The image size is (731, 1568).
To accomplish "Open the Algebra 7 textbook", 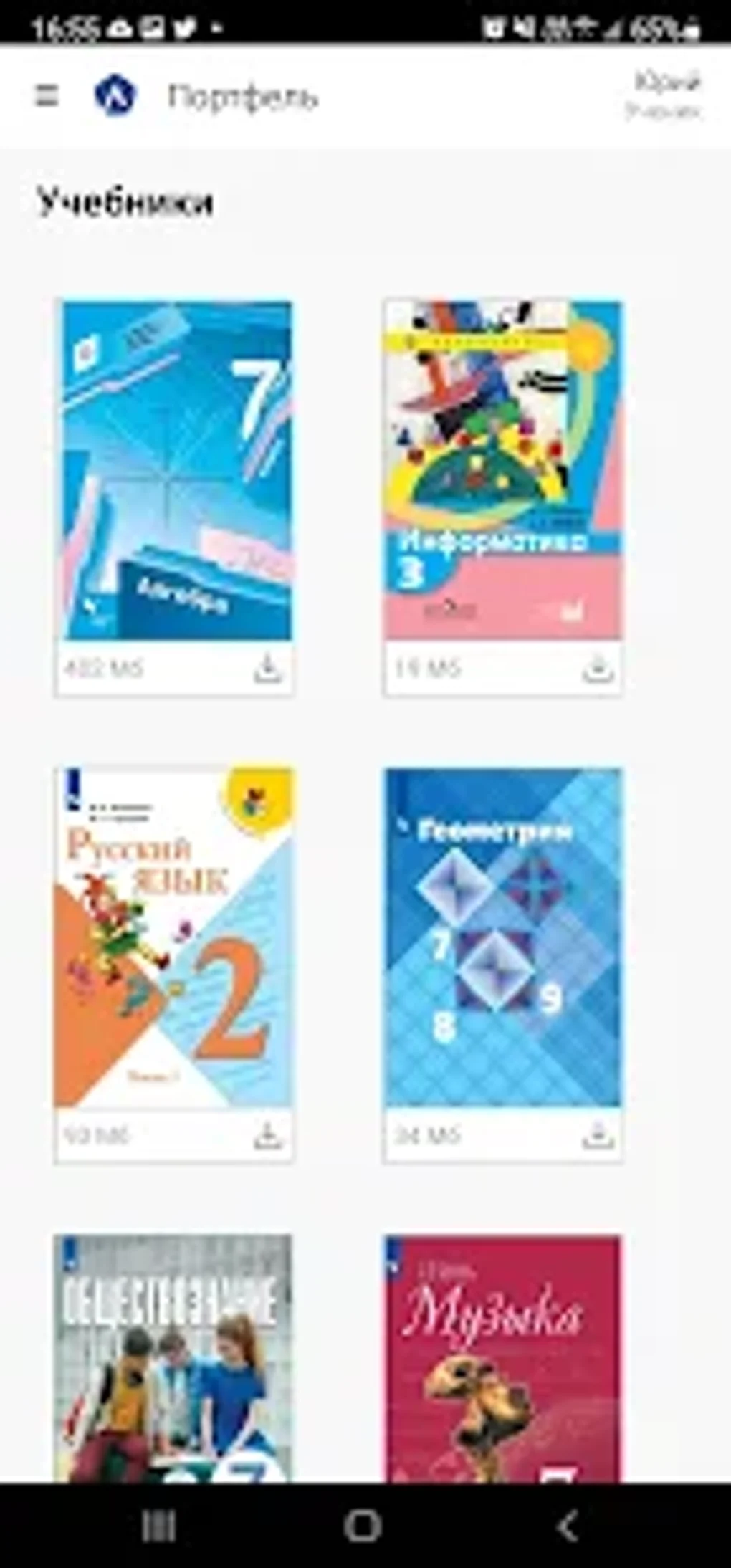I will pyautogui.click(x=175, y=471).
